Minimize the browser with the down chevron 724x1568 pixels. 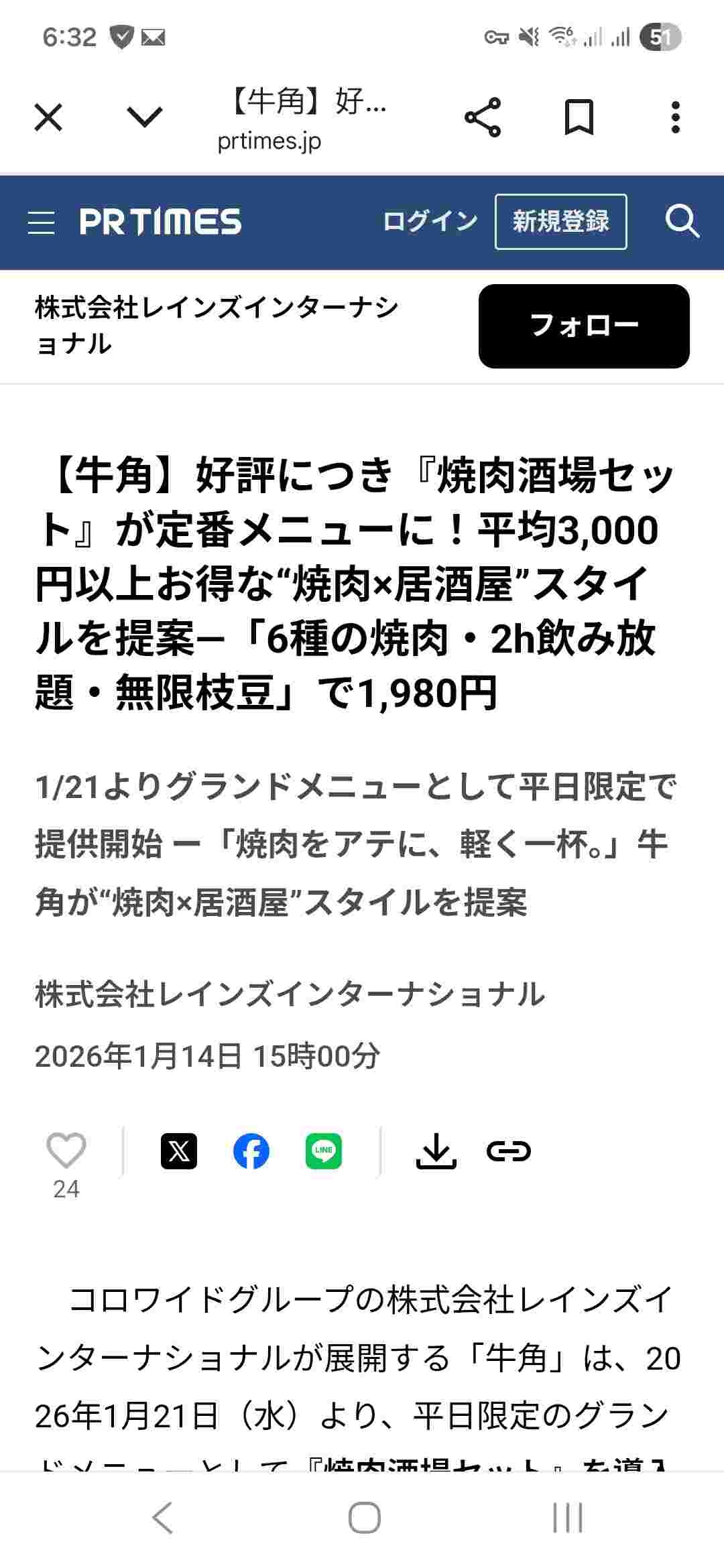point(145,118)
